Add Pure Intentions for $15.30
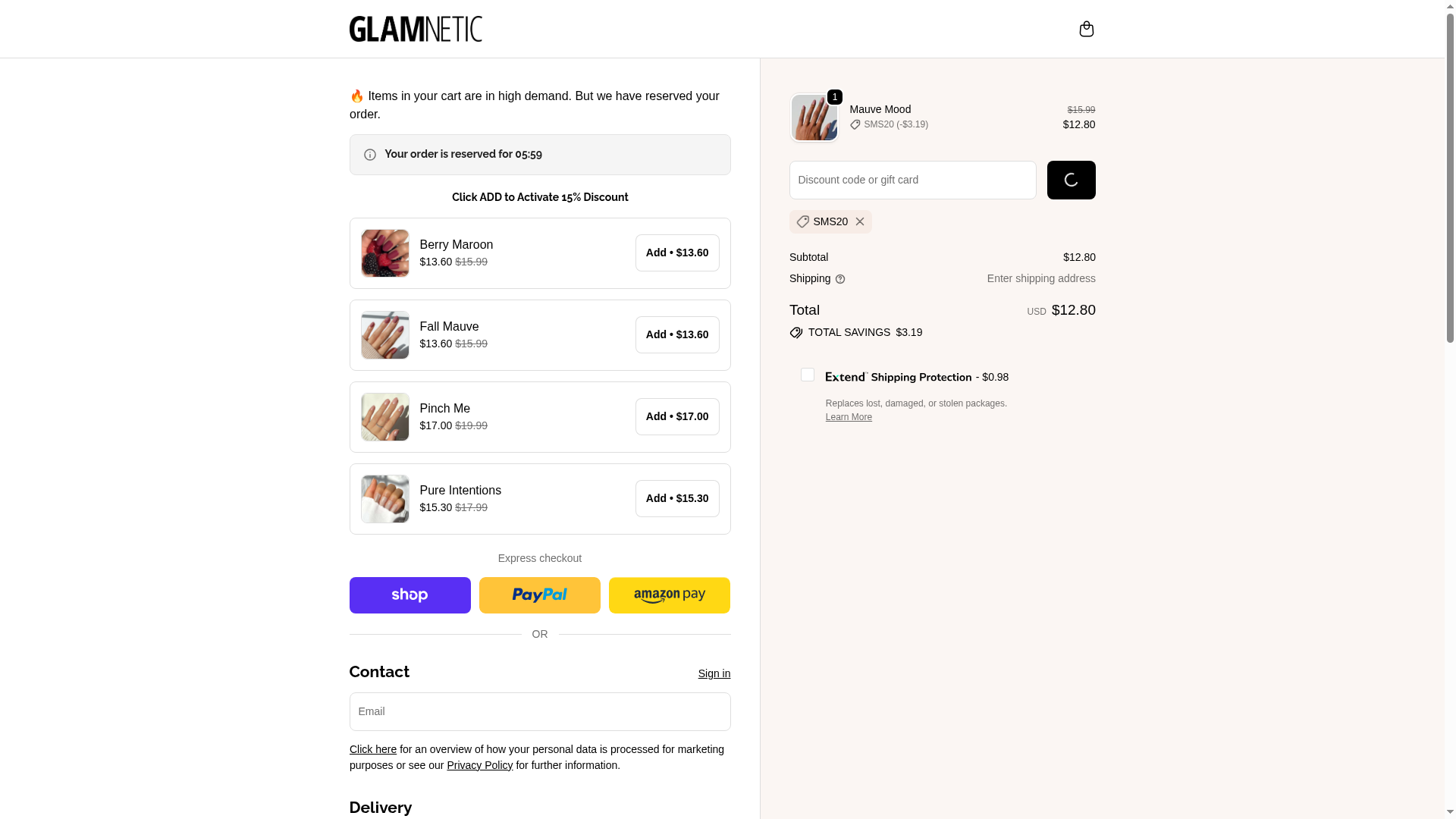Image resolution: width=1456 pixels, height=819 pixels. coord(676,498)
